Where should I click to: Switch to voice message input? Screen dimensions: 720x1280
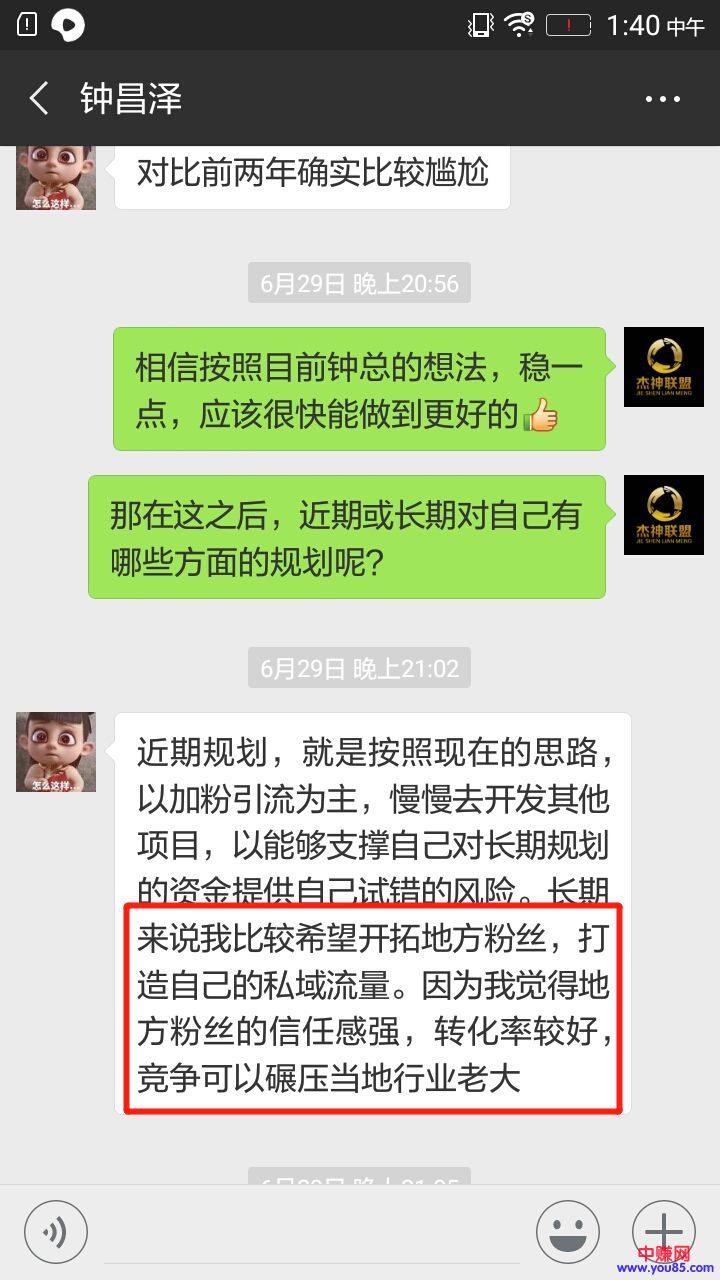tap(56, 1232)
